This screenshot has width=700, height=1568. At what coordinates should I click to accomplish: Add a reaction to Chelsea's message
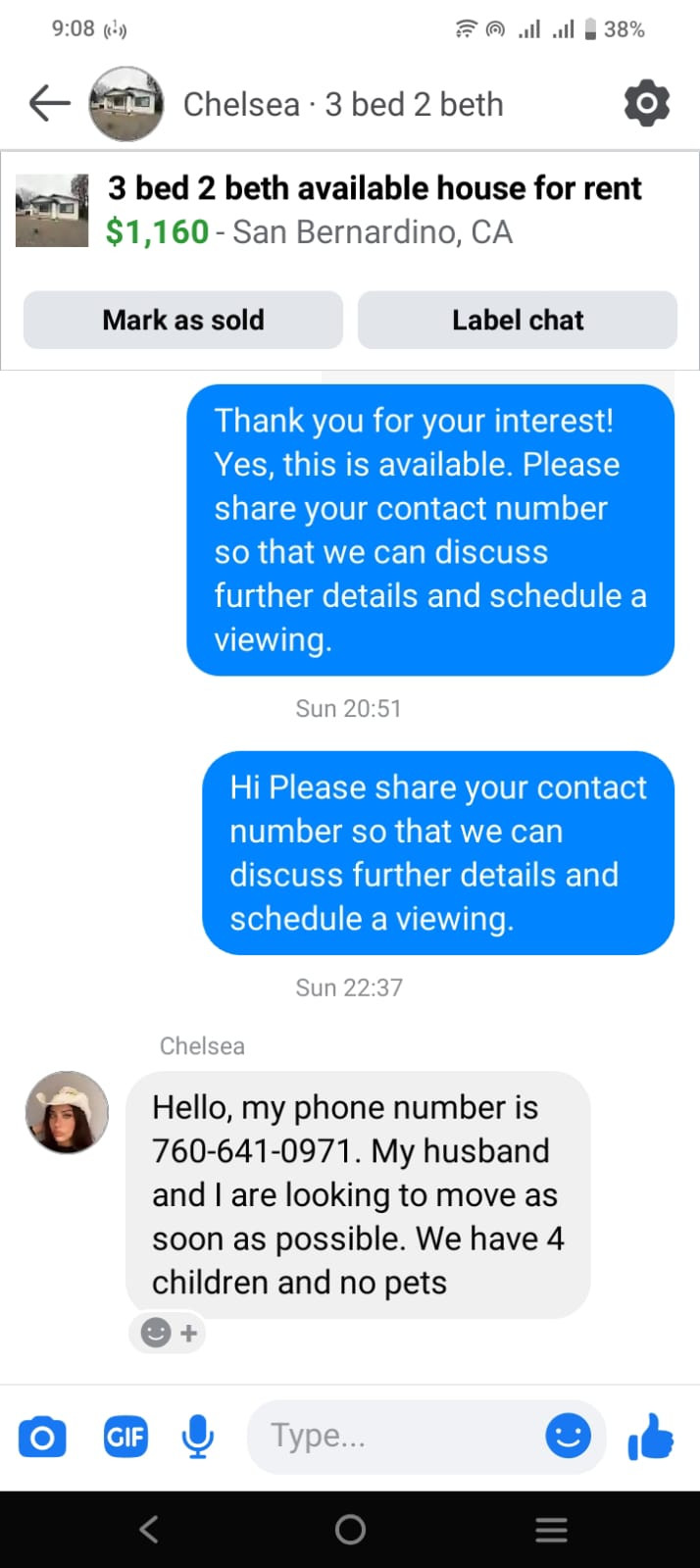coord(169,1333)
